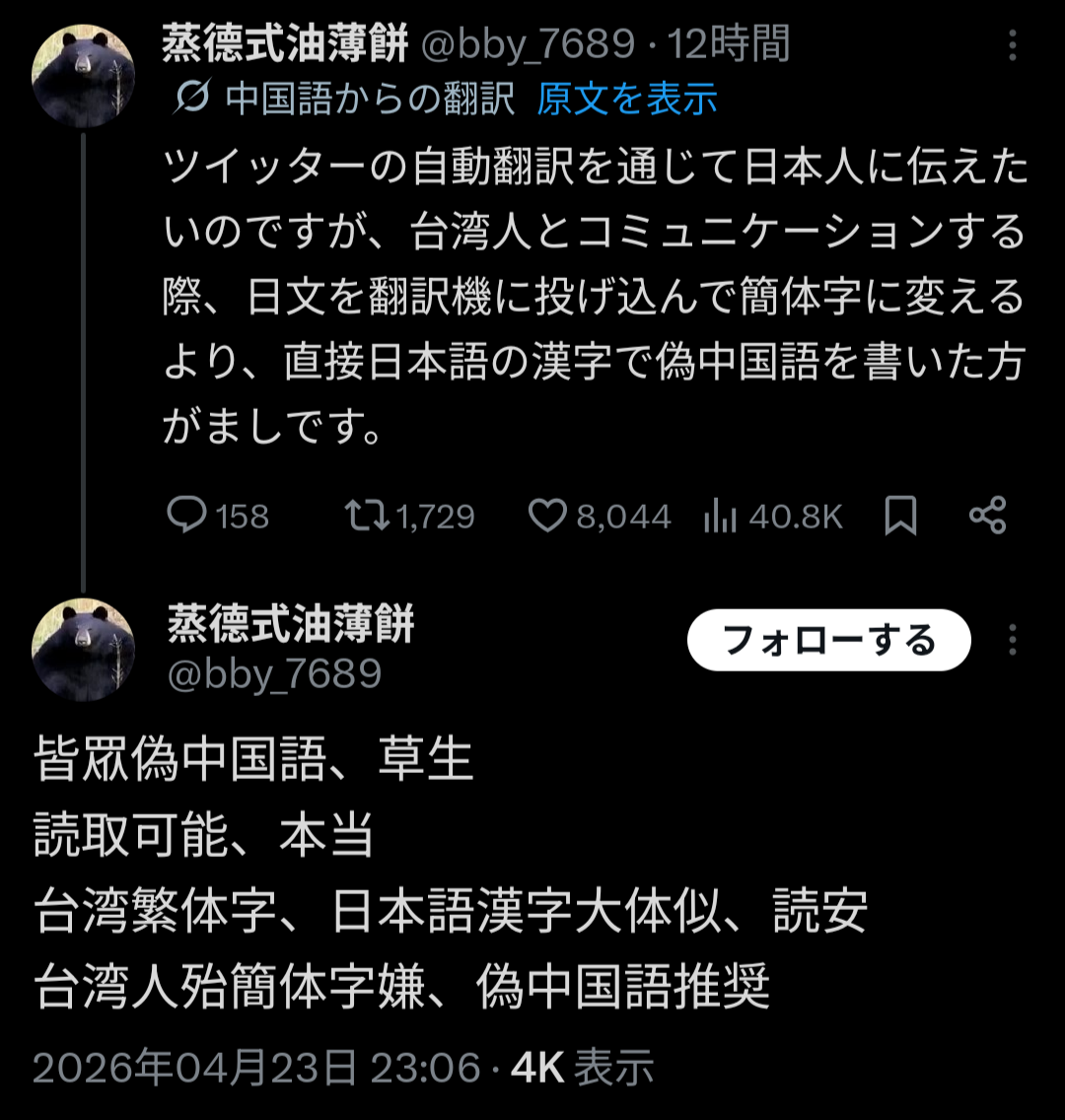Viewport: 1065px width, 1120px height.
Task: Share the translated post
Action: coord(987,516)
